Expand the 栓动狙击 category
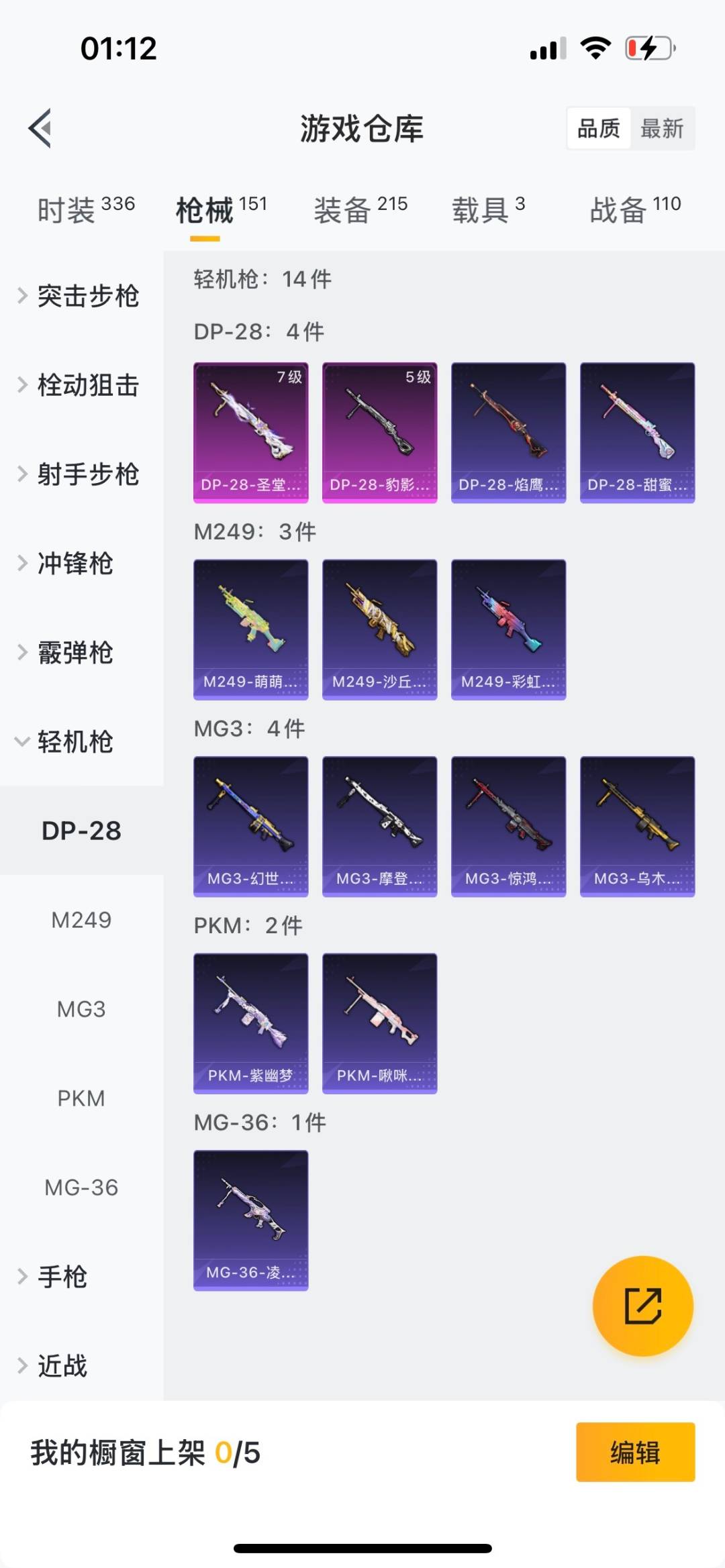The width and height of the screenshot is (725, 1568). point(87,385)
